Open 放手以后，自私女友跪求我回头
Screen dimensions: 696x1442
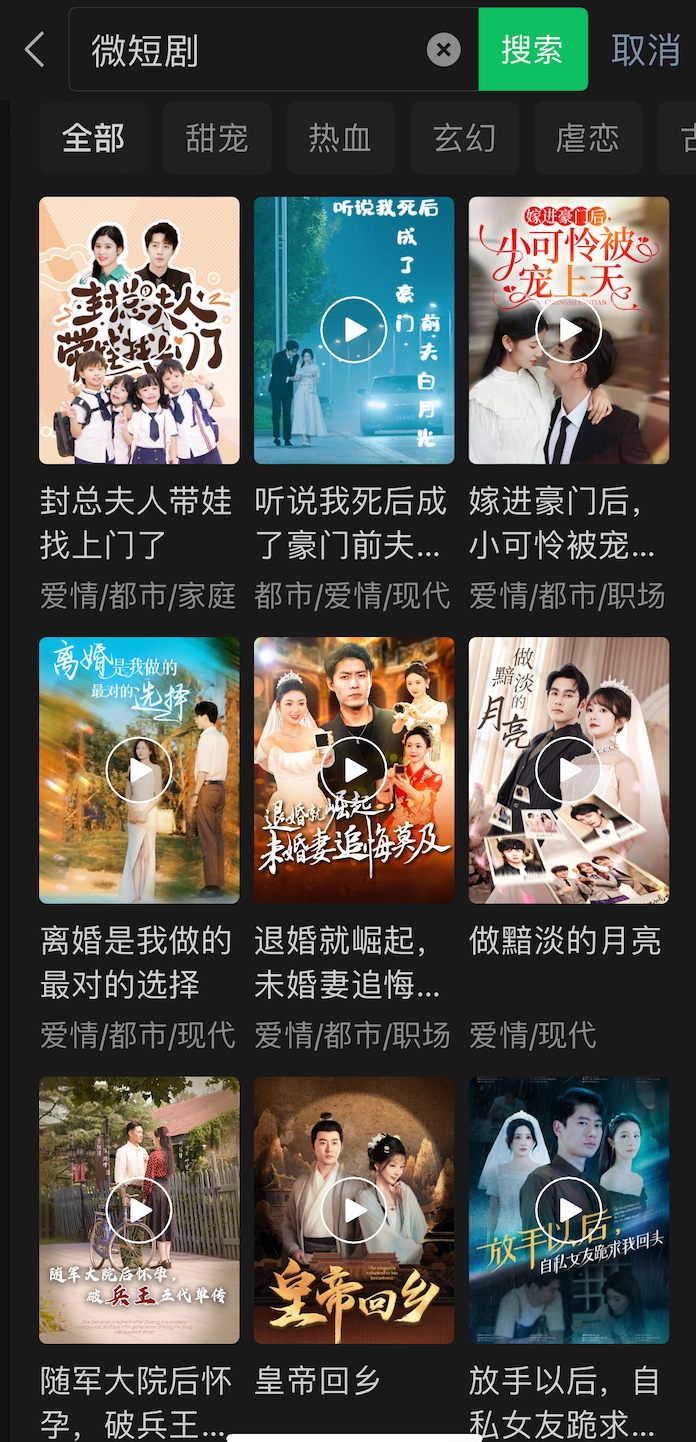point(569,1210)
